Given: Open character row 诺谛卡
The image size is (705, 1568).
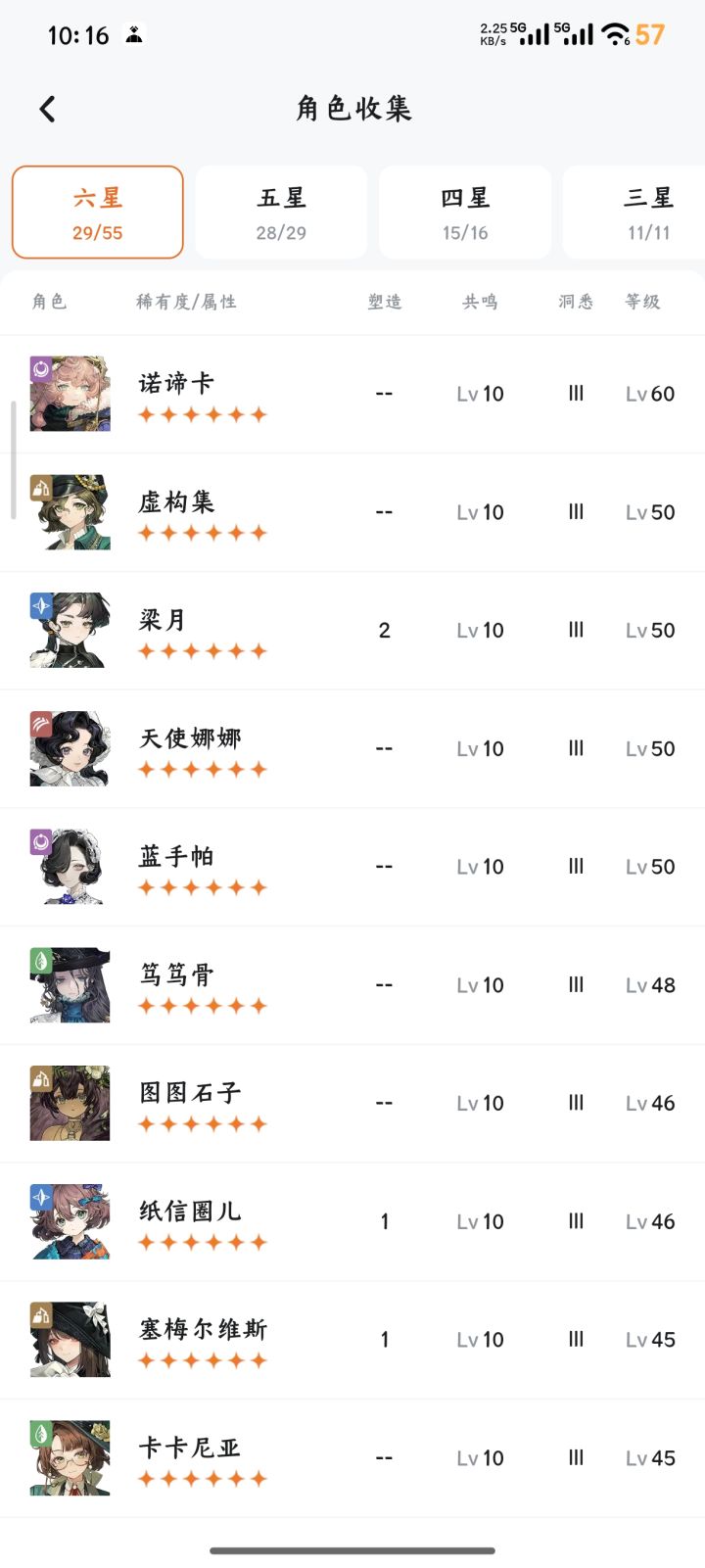Looking at the screenshot, I should pos(352,394).
